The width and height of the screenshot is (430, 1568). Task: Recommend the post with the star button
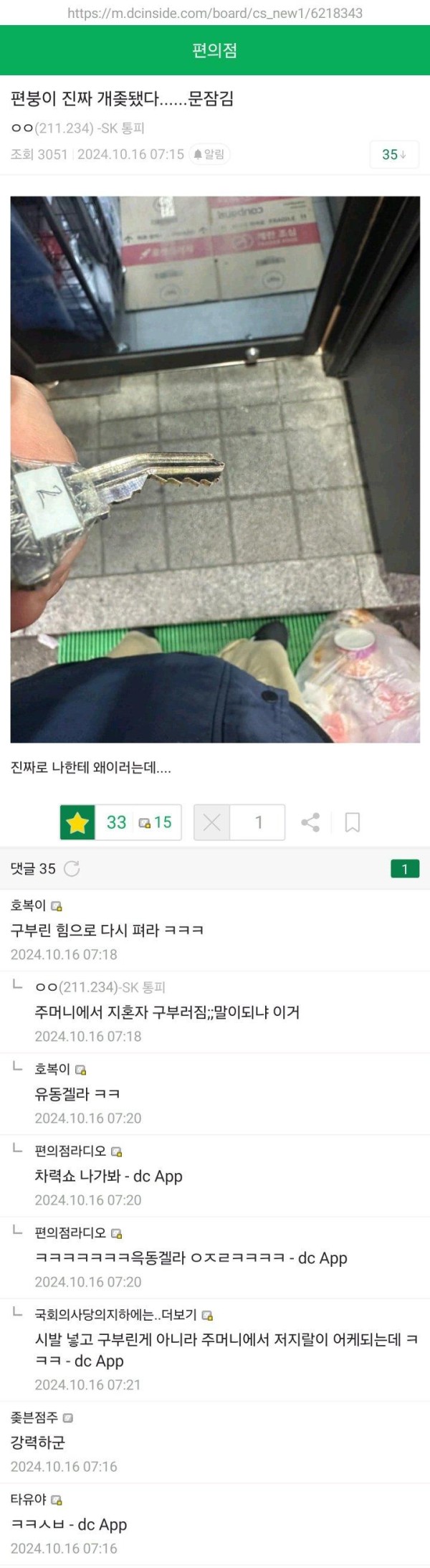point(77,822)
